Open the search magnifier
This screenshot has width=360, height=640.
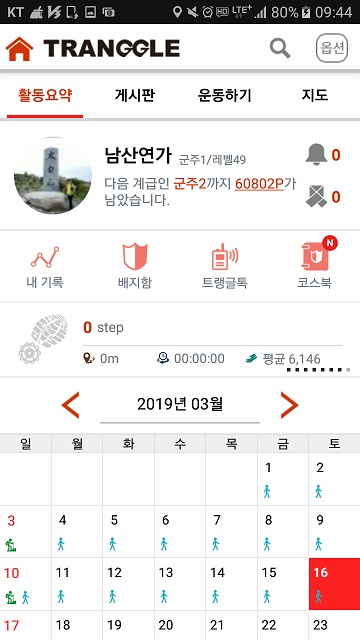280,49
